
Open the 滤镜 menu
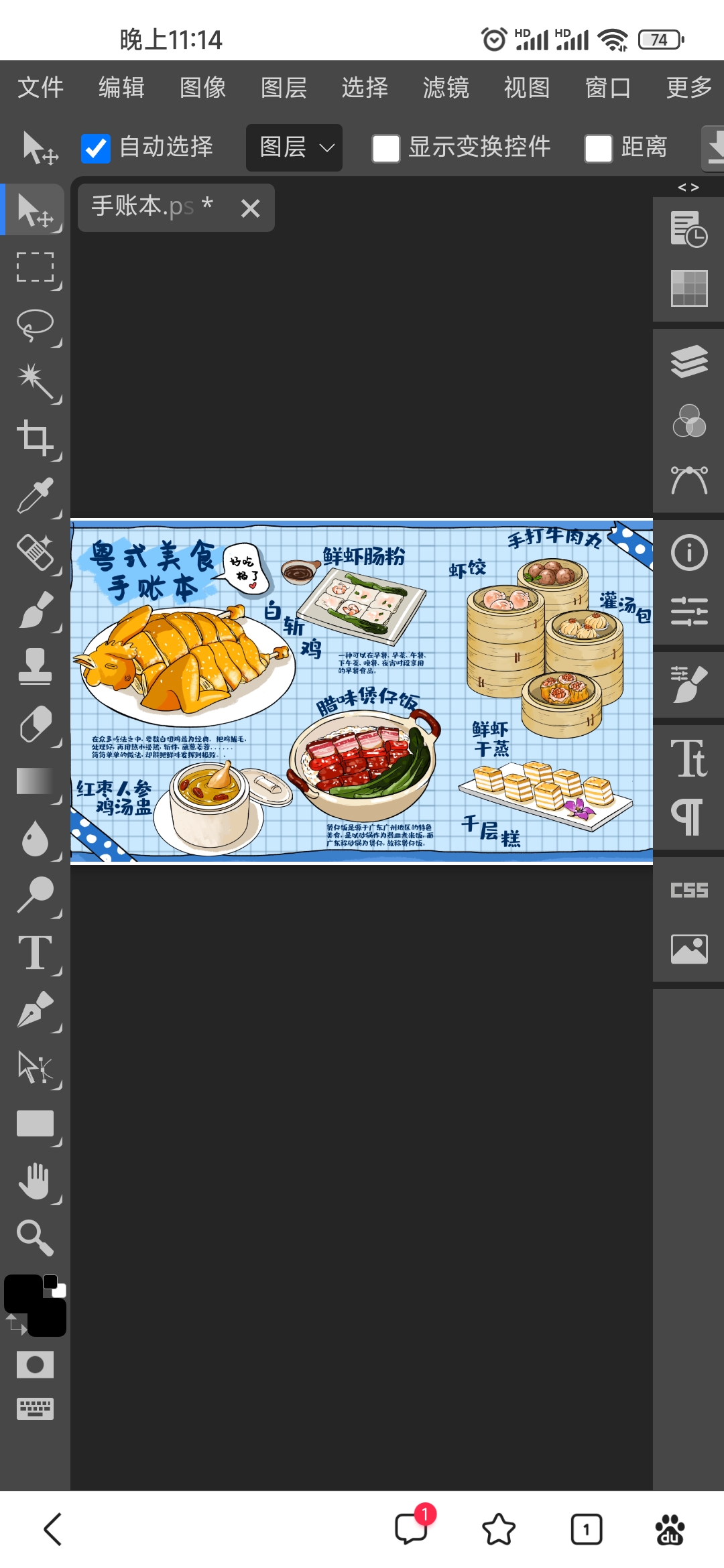pyautogui.click(x=446, y=88)
